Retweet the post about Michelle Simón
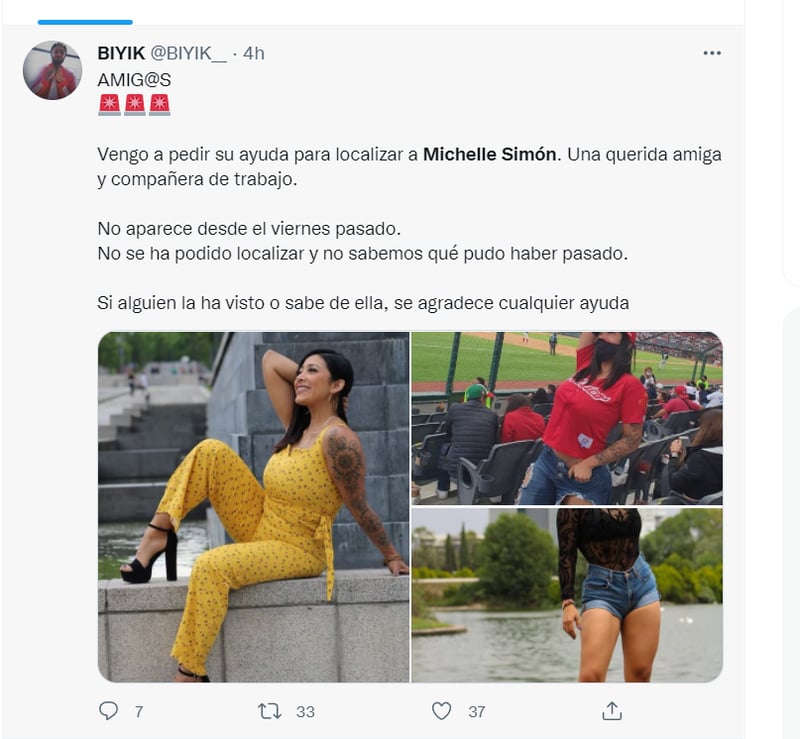The image size is (800, 739). point(270,711)
